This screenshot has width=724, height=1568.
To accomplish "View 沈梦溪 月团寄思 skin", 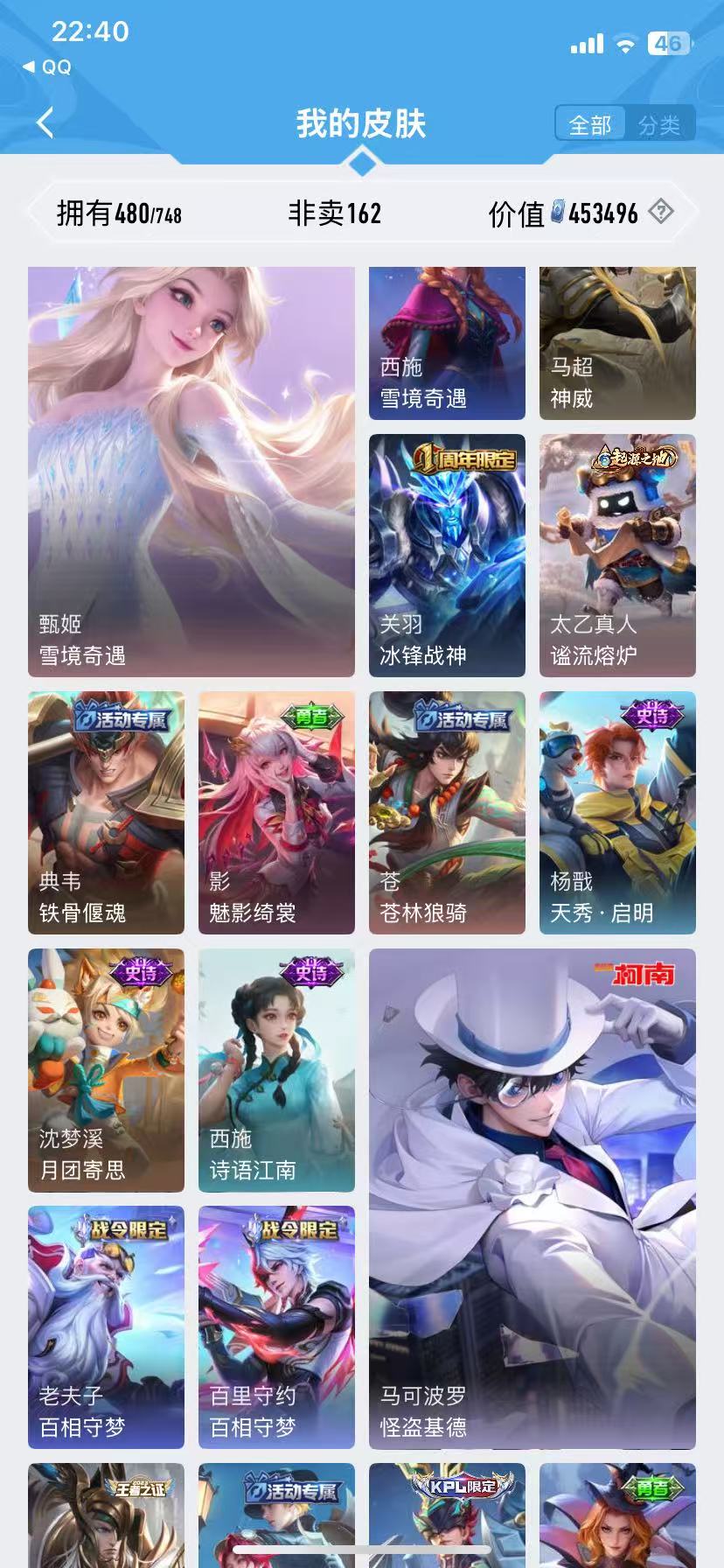I will (106, 1069).
